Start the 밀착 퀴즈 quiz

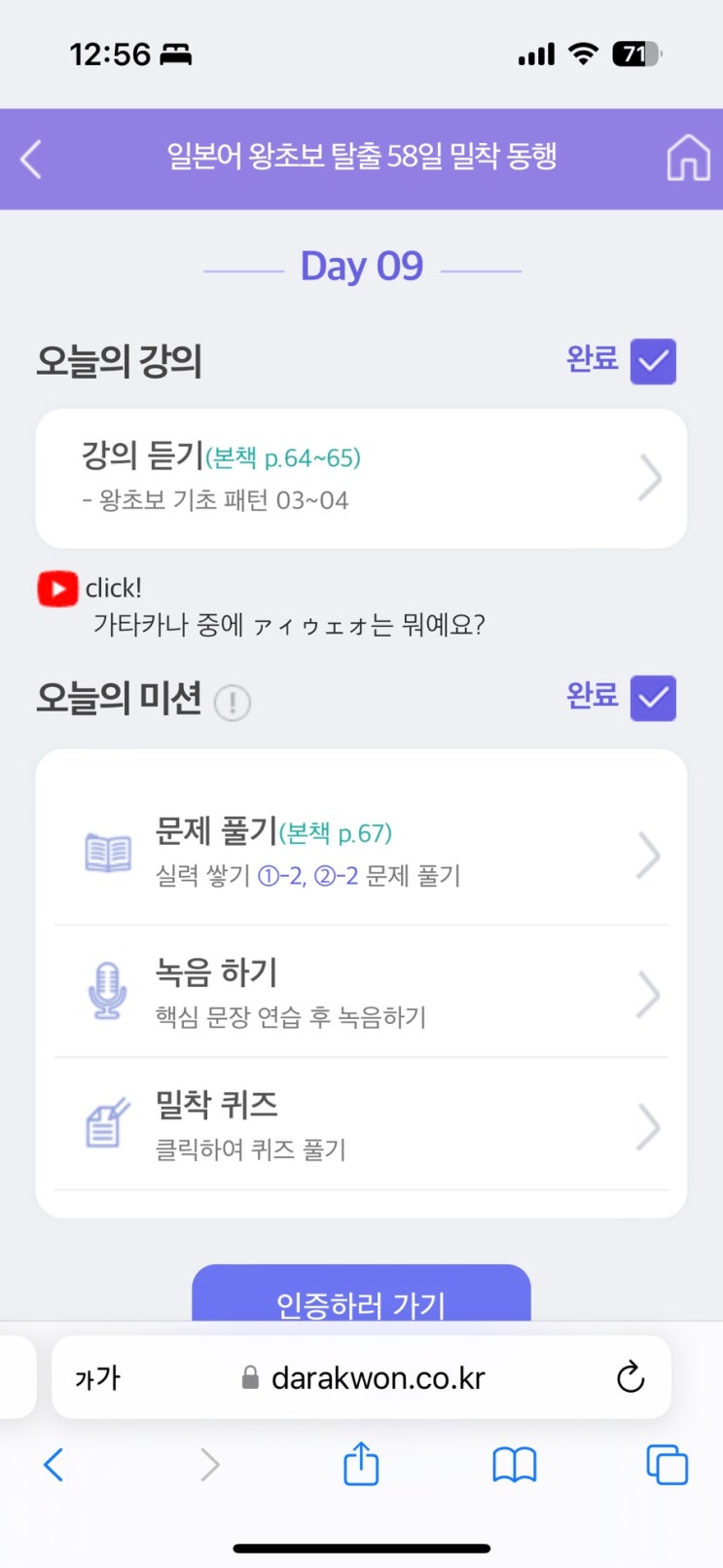361,1125
